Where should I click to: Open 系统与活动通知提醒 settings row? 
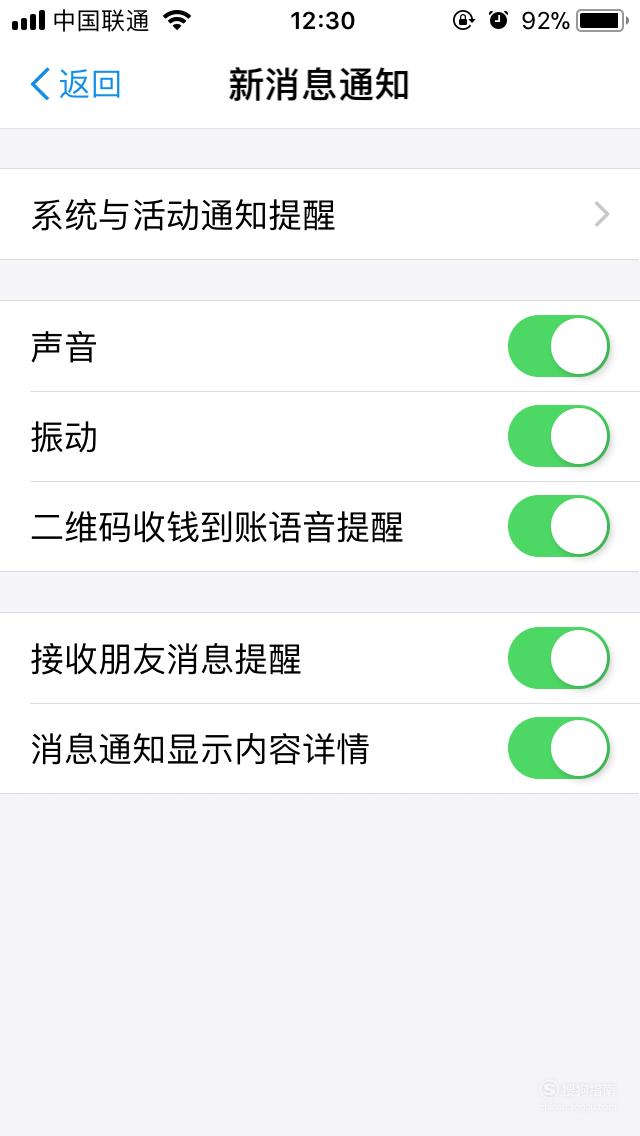[320, 214]
